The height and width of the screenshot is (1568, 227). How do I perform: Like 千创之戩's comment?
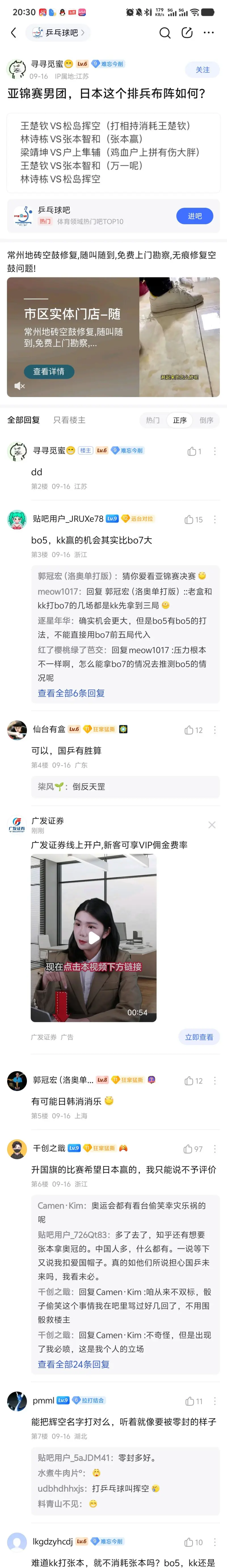pyautogui.click(x=192, y=1149)
